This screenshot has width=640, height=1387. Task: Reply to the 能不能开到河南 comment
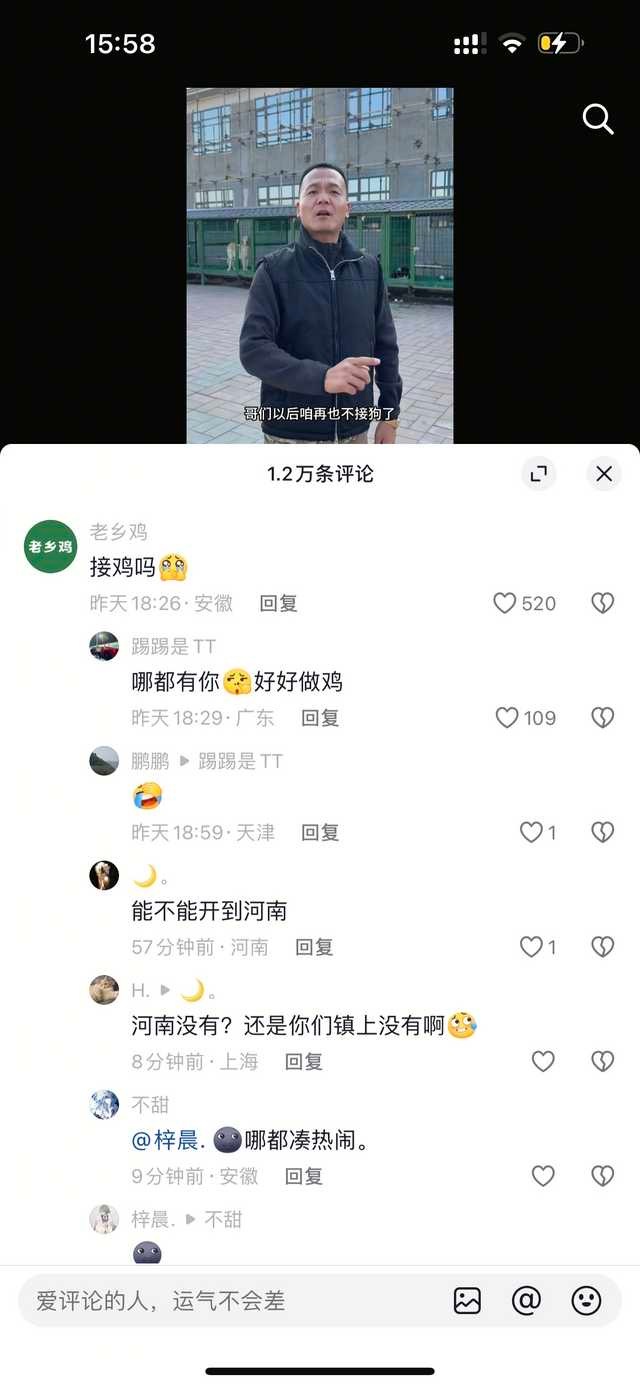[x=314, y=947]
